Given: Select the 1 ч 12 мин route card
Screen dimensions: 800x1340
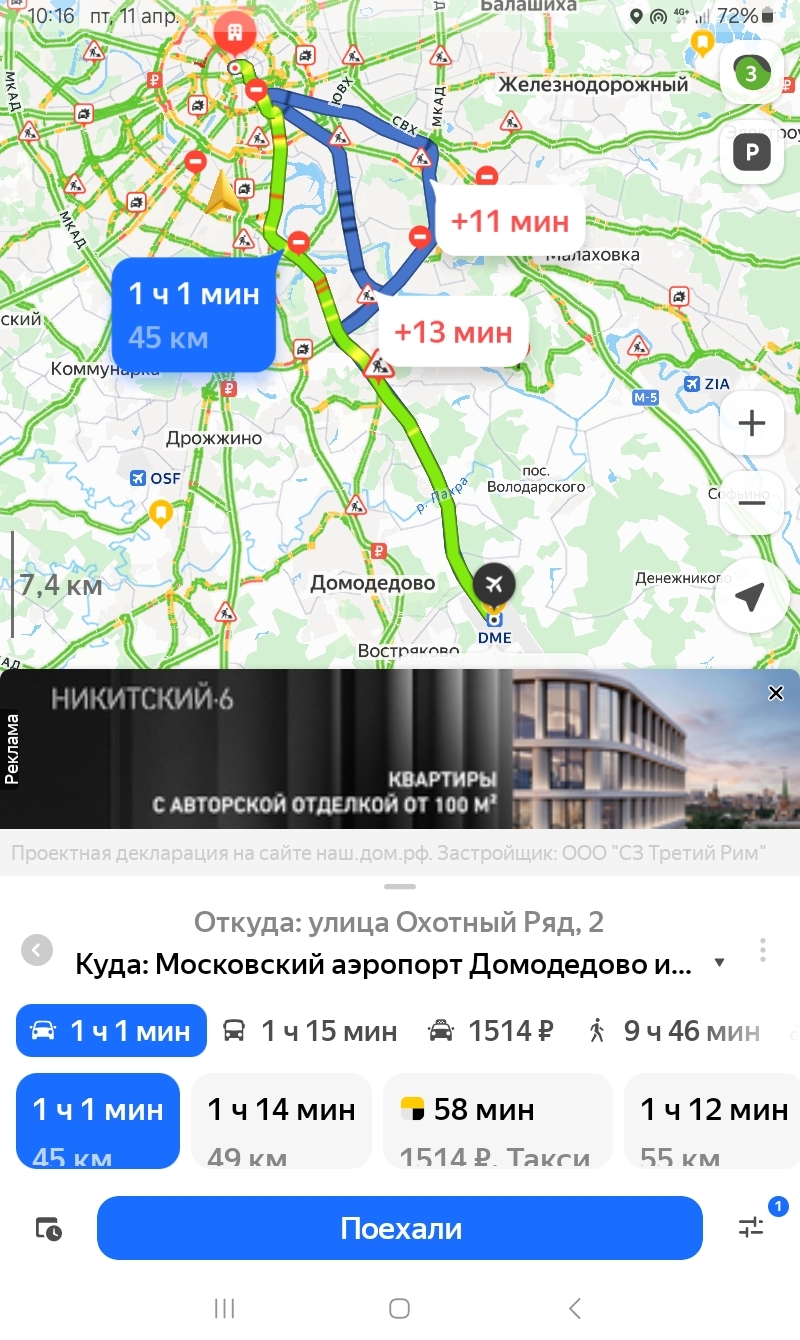Looking at the screenshot, I should pyautogui.click(x=712, y=1120).
